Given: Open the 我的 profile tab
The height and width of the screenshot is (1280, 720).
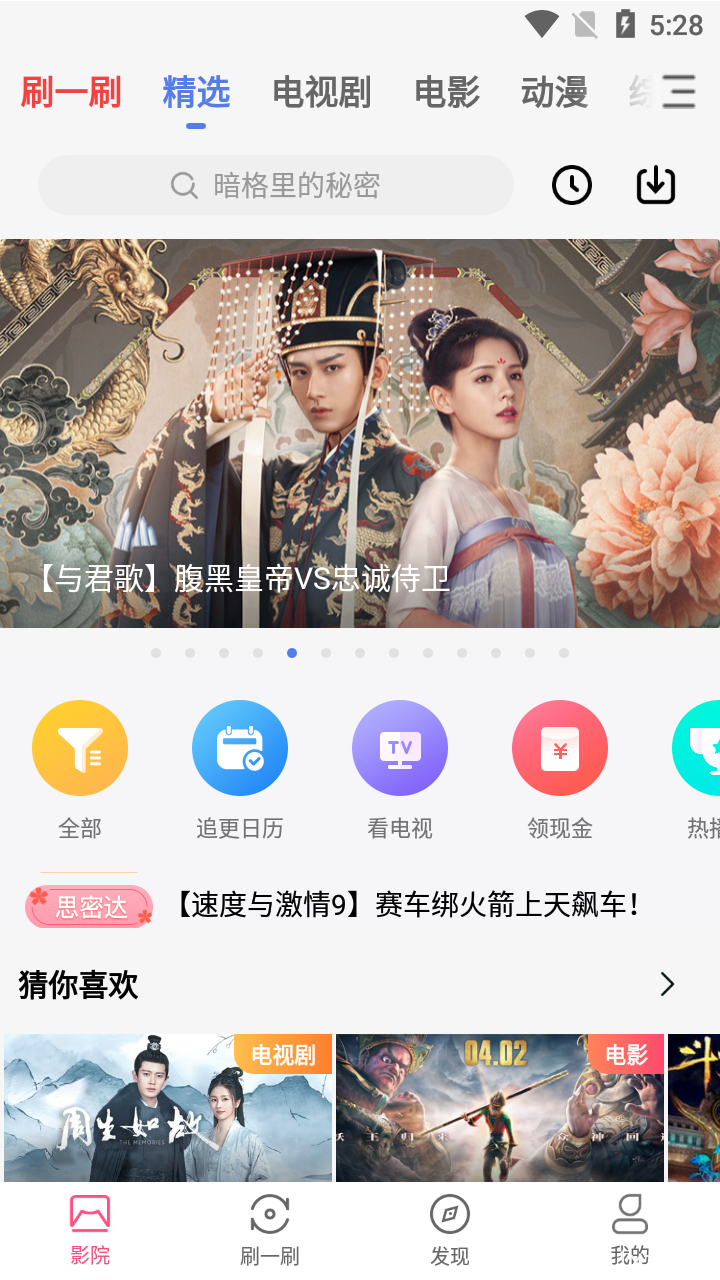Looking at the screenshot, I should click(630, 1230).
